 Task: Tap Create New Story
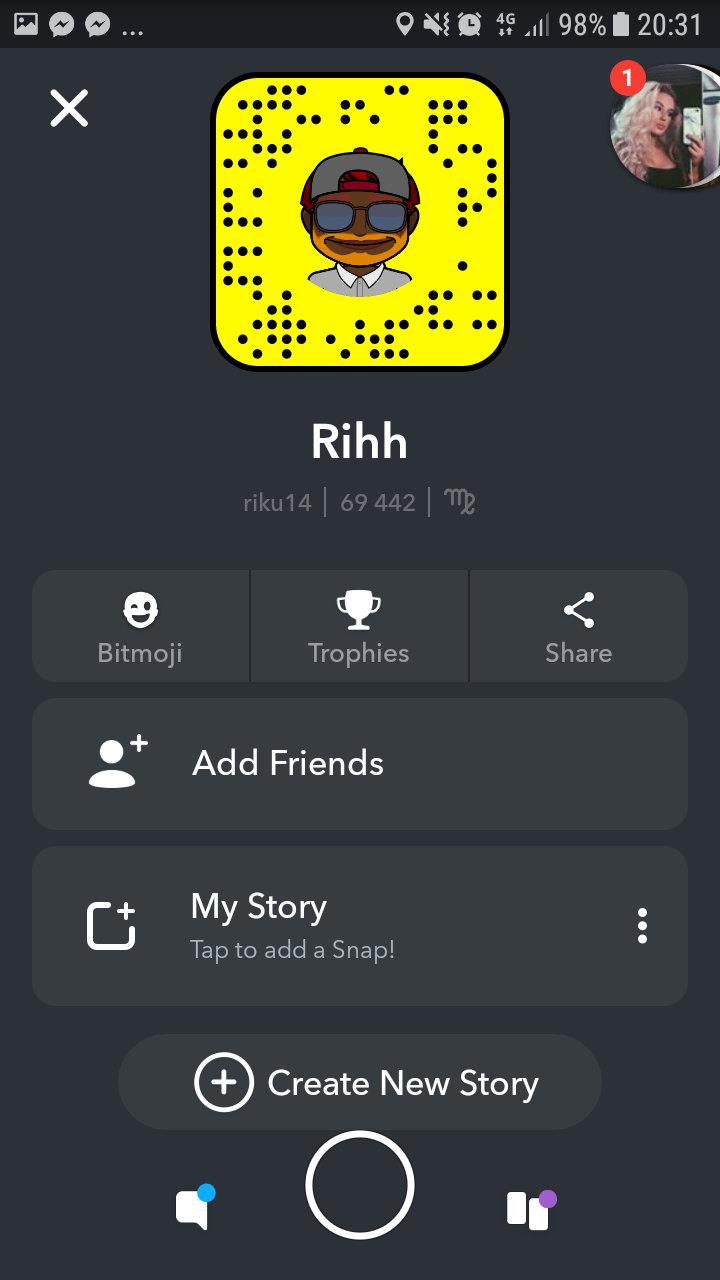[360, 1083]
